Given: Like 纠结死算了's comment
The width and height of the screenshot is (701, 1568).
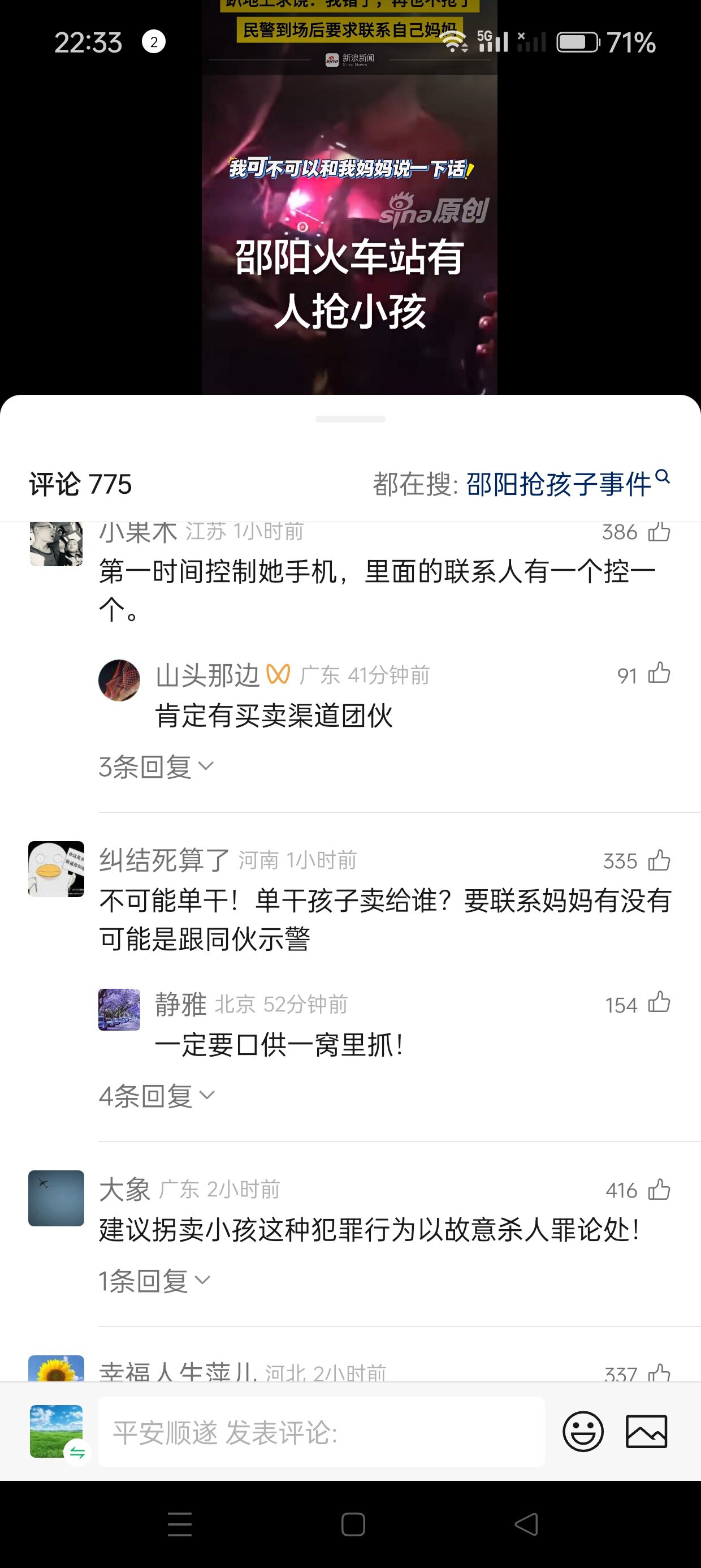Looking at the screenshot, I should (x=659, y=861).
